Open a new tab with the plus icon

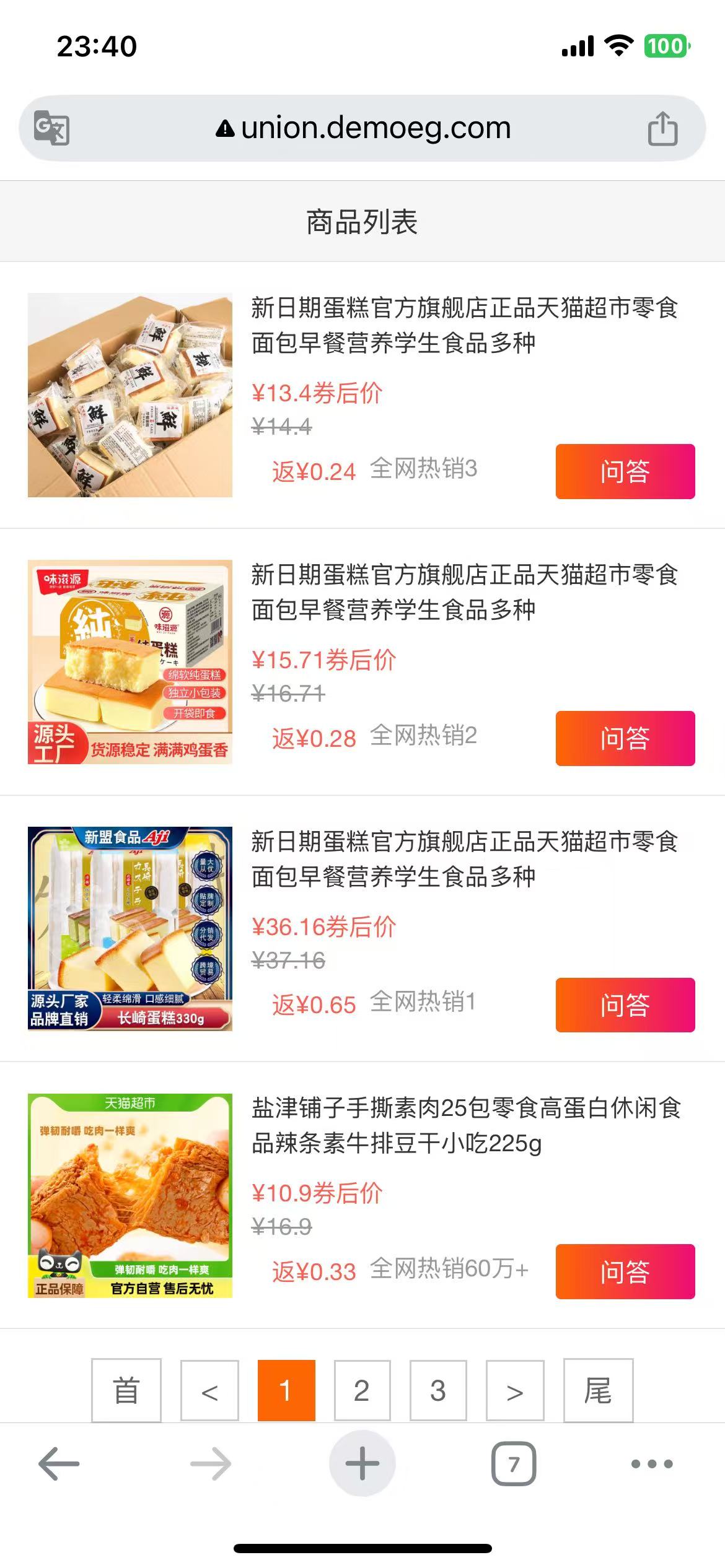pyautogui.click(x=362, y=1463)
